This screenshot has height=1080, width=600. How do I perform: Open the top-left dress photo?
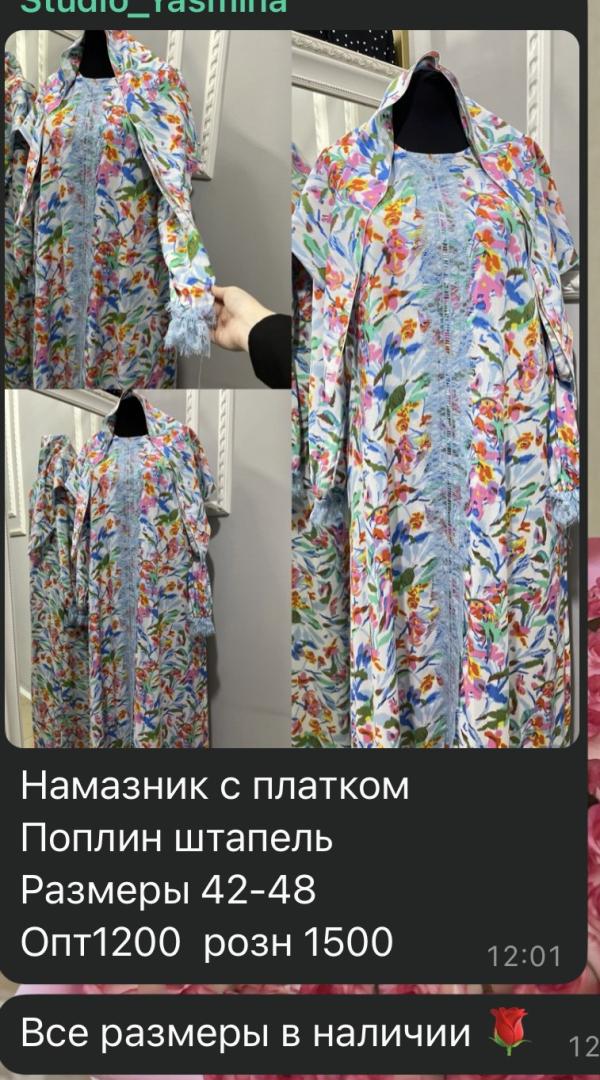point(147,209)
